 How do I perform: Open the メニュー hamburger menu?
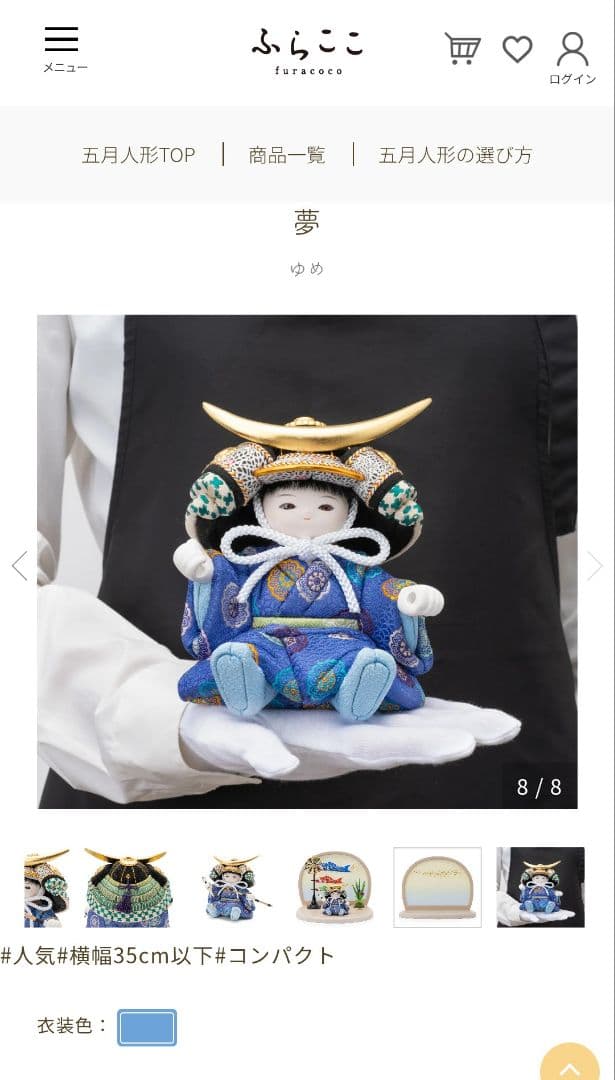(62, 48)
